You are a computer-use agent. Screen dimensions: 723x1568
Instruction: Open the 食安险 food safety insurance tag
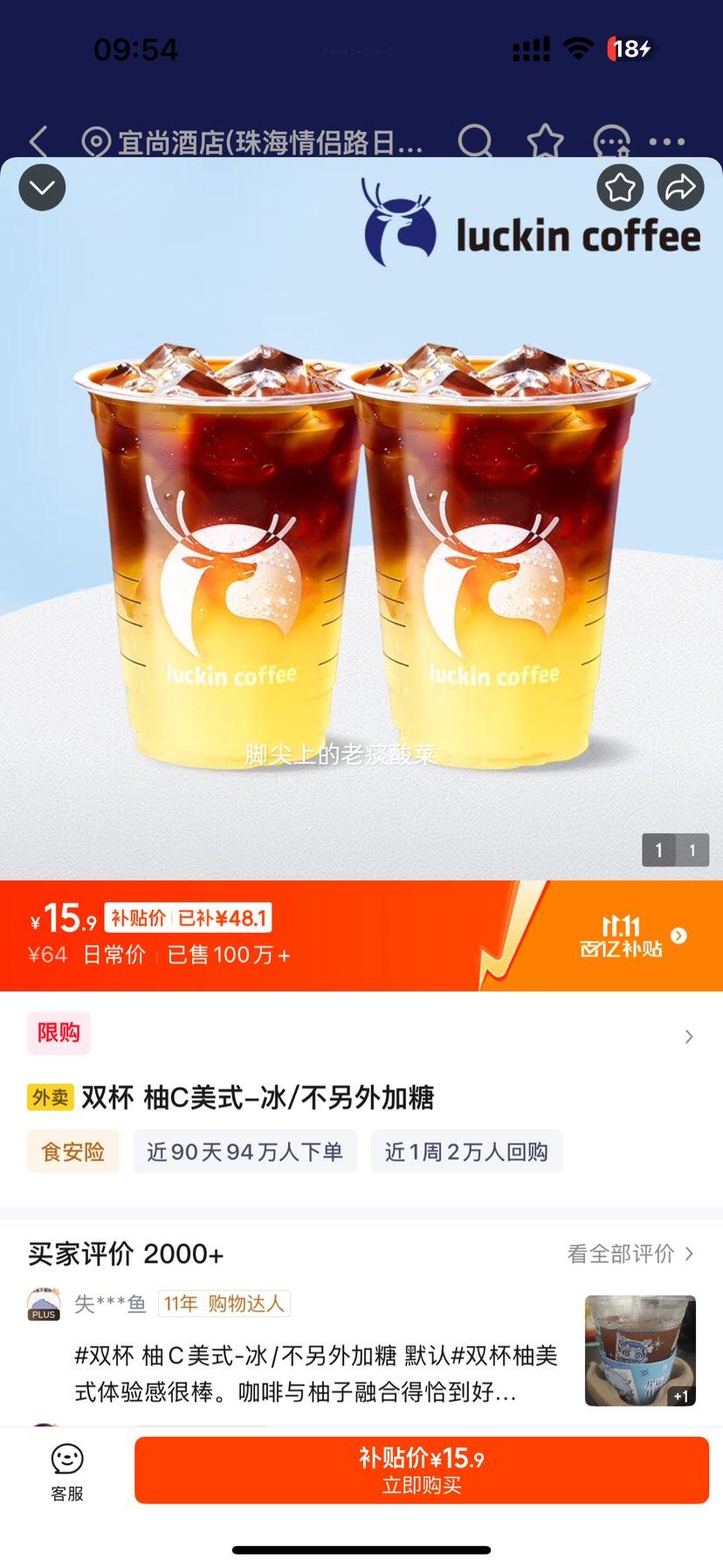[72, 1151]
